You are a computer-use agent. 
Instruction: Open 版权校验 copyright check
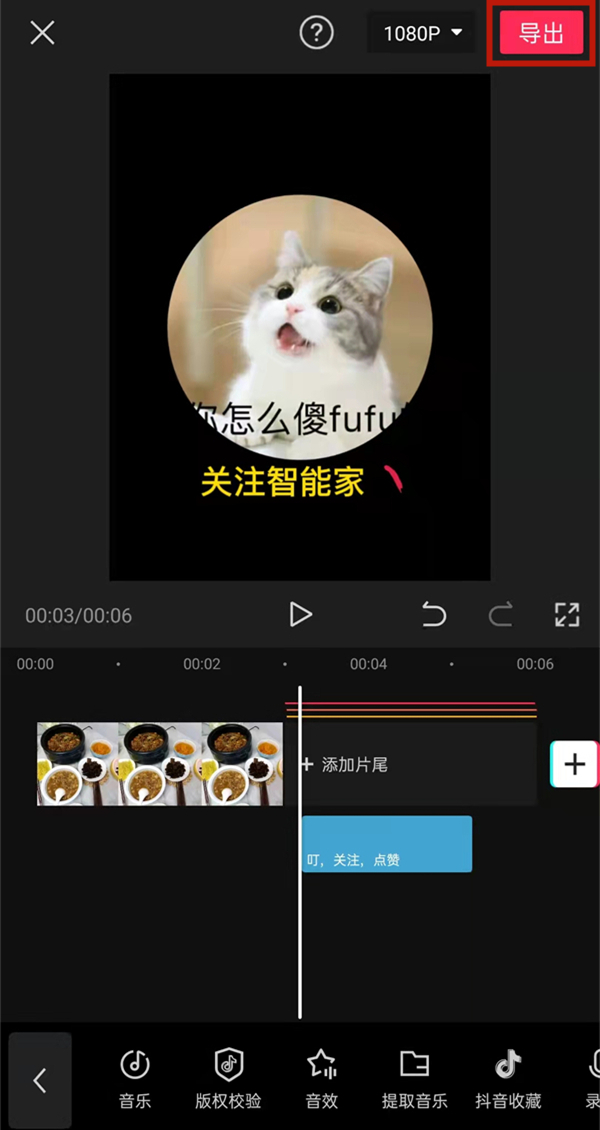pyautogui.click(x=228, y=1080)
